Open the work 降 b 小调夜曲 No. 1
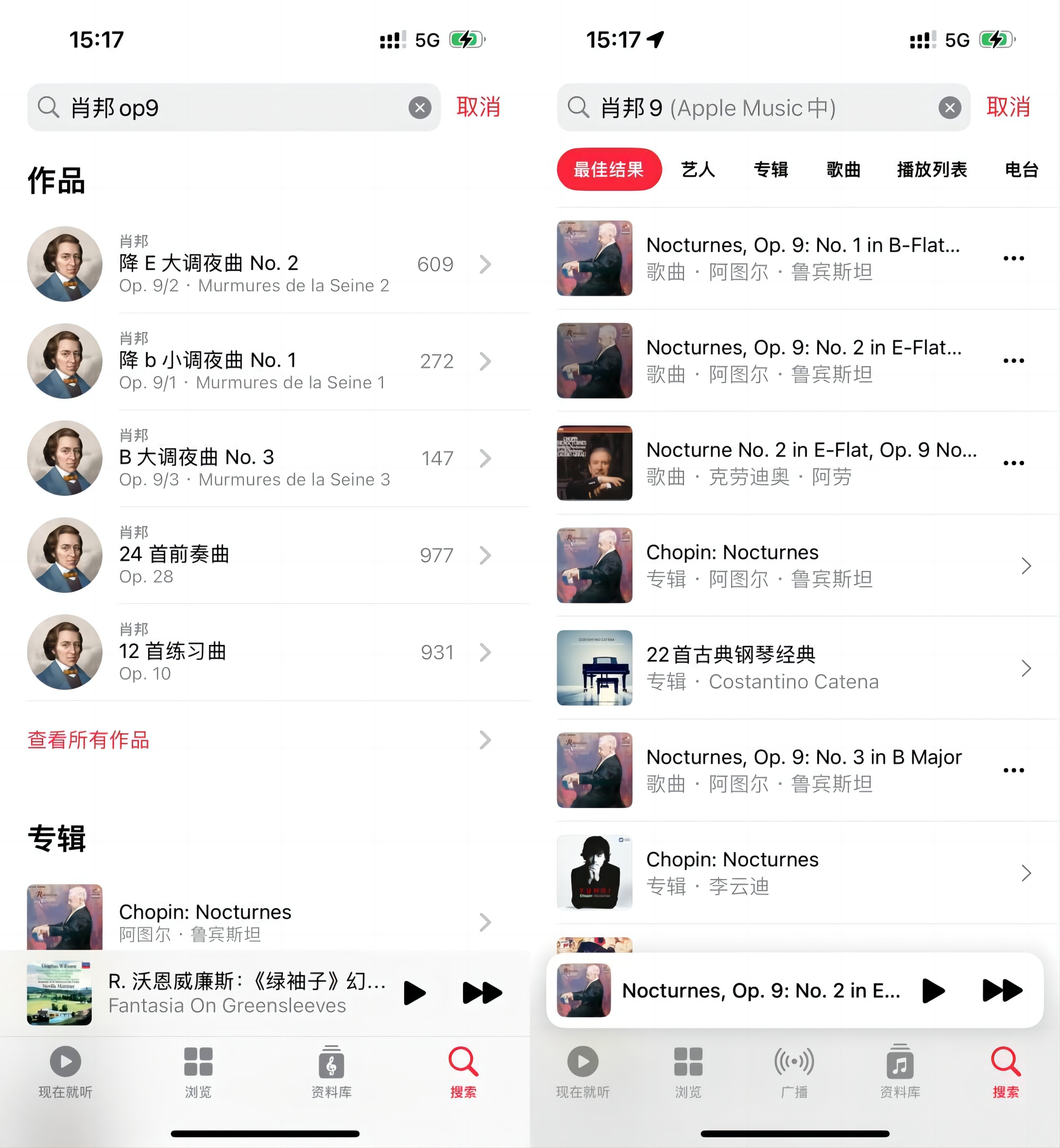Image resolution: width=1060 pixels, height=1148 pixels. click(x=258, y=361)
